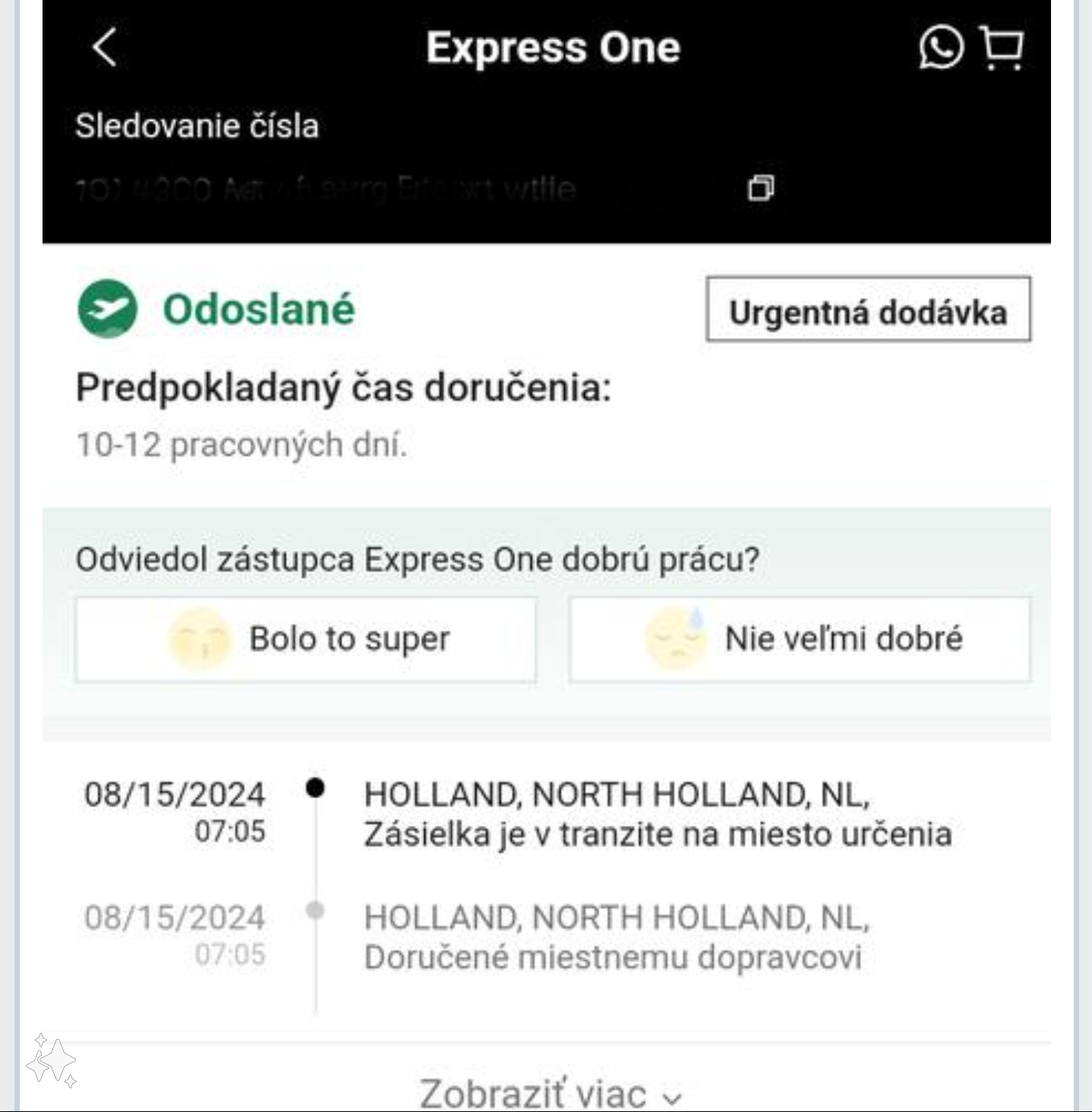Open WhatsApp contact icon
Viewport: 1092px width, 1112px height.
[x=941, y=47]
